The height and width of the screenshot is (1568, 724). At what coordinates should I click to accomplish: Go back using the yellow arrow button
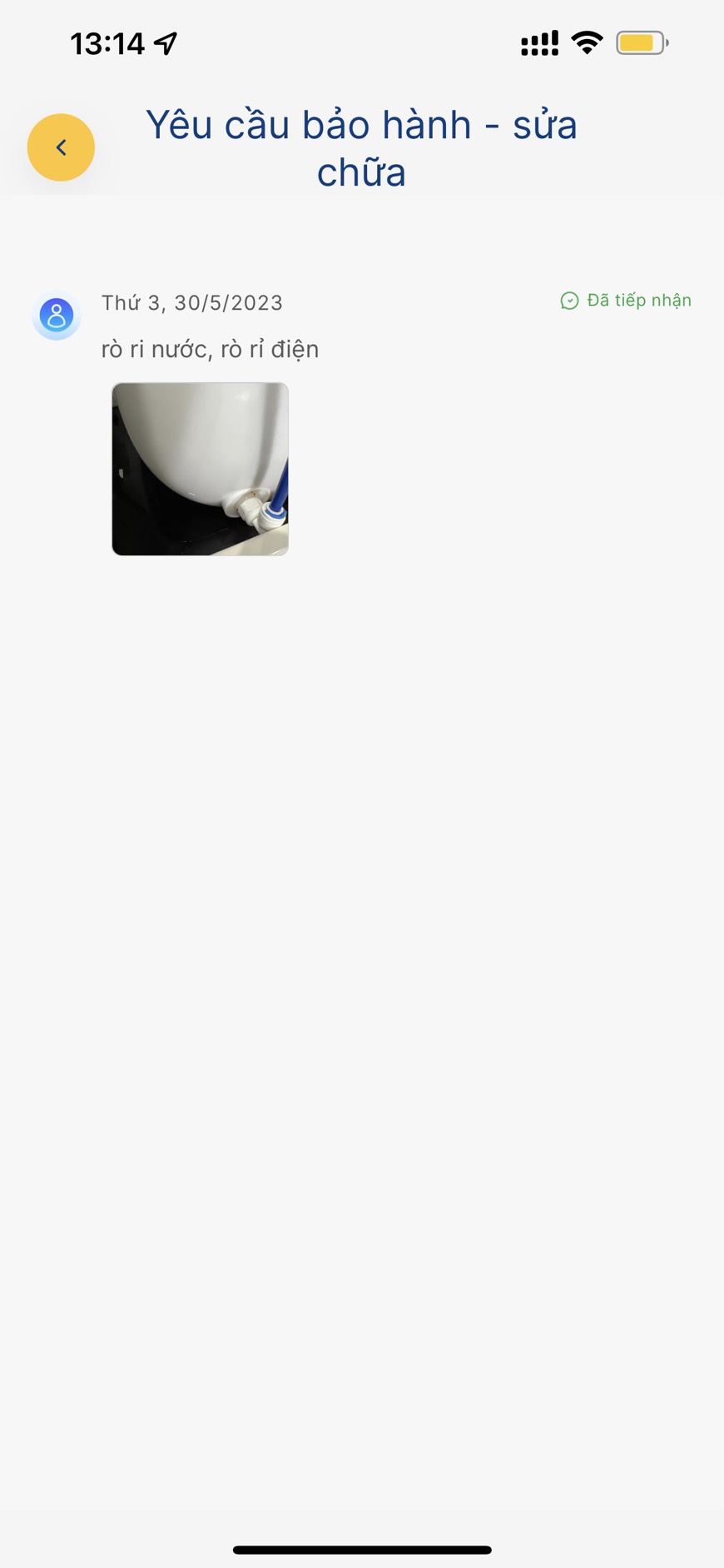click(x=61, y=147)
